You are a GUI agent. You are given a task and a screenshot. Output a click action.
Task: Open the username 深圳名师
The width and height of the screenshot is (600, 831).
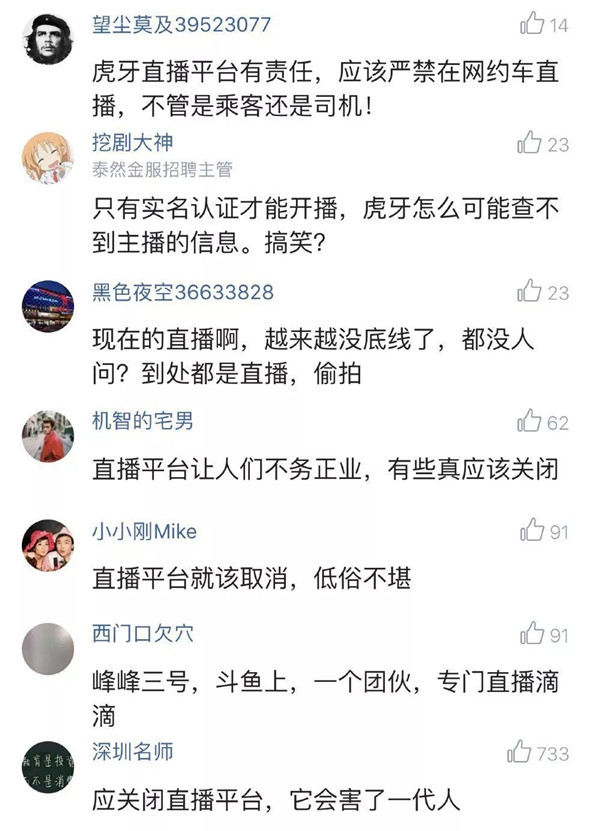pyautogui.click(x=132, y=750)
